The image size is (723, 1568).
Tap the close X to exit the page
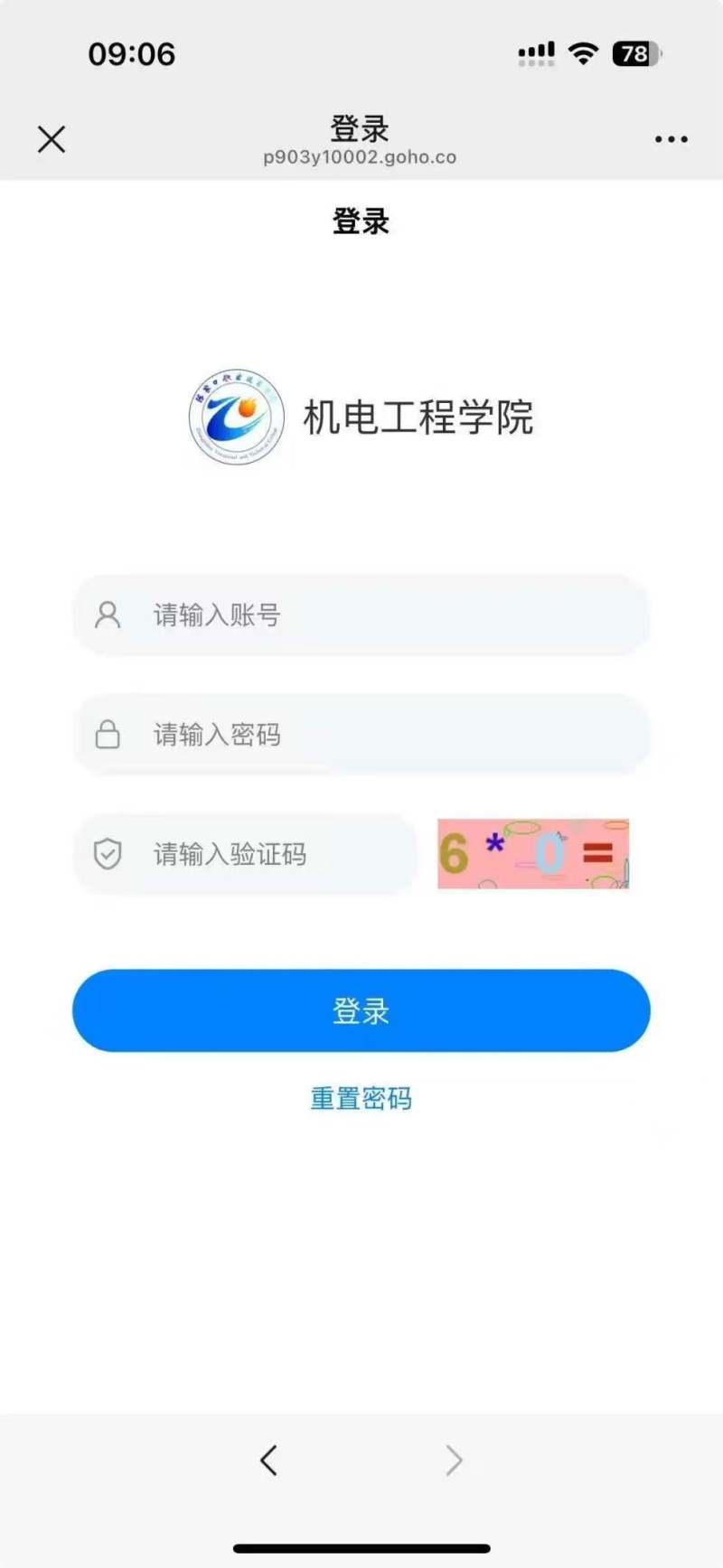[x=52, y=139]
